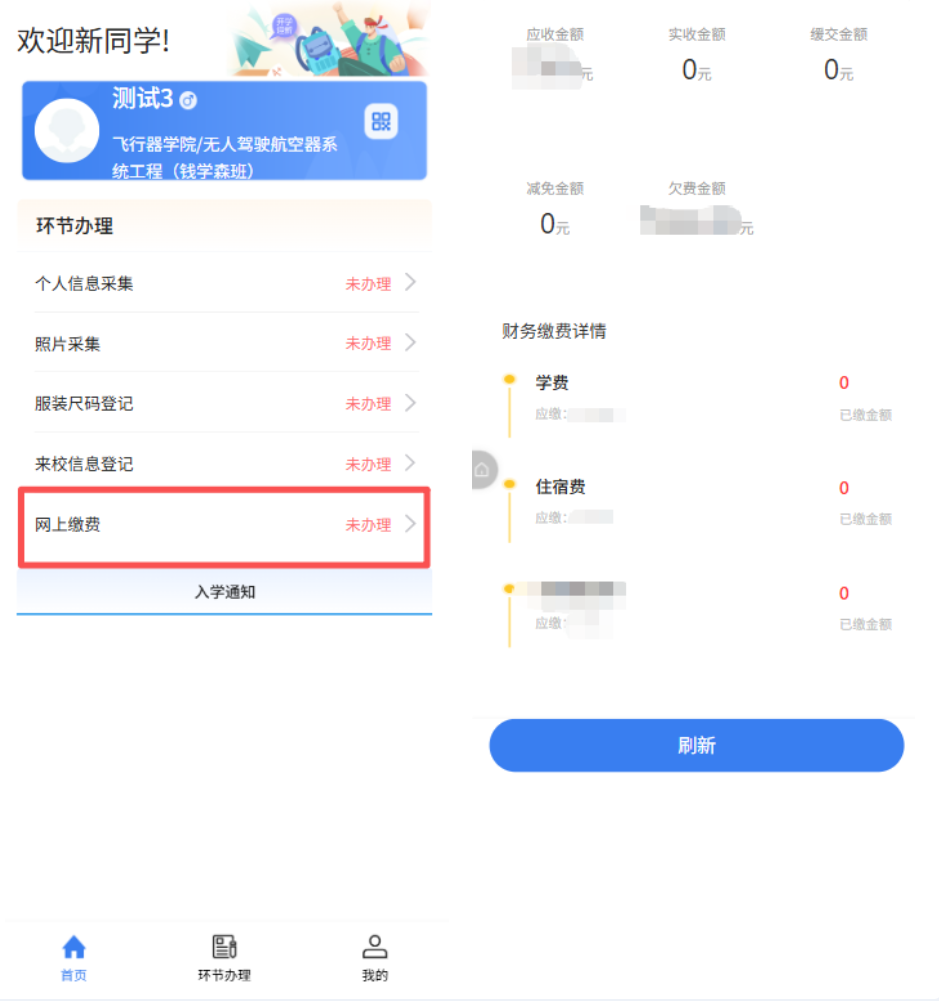The height and width of the screenshot is (1001, 939).
Task: Switch to 首页 bottom tab
Action: (74, 958)
